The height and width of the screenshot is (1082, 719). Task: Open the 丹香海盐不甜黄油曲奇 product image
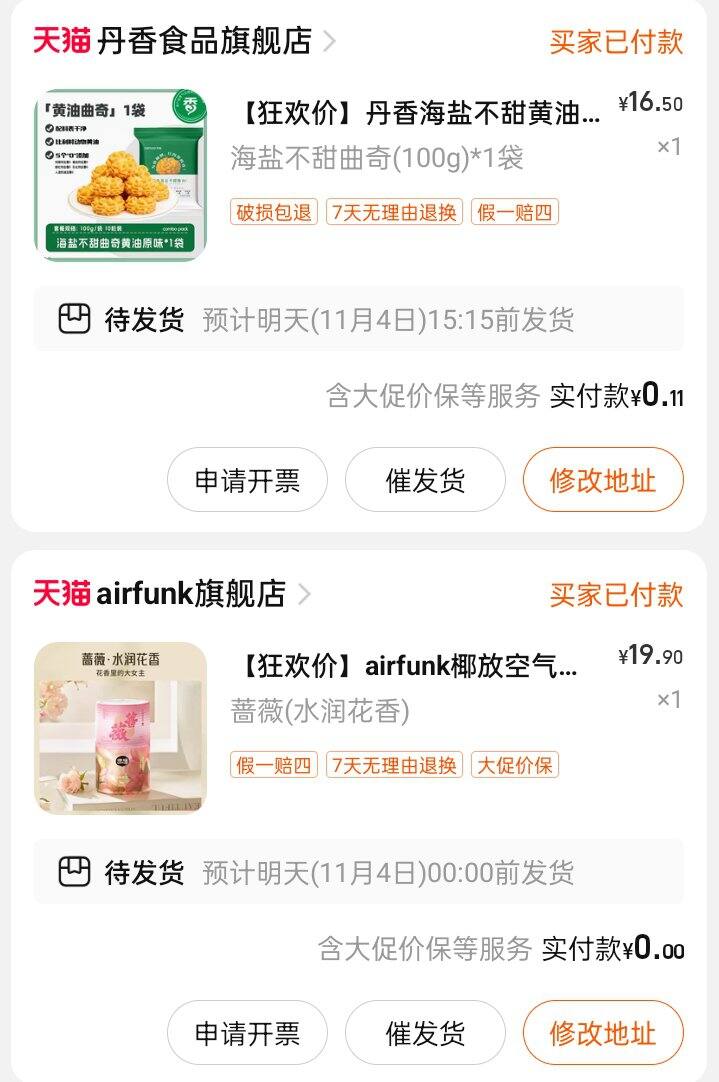click(120, 176)
